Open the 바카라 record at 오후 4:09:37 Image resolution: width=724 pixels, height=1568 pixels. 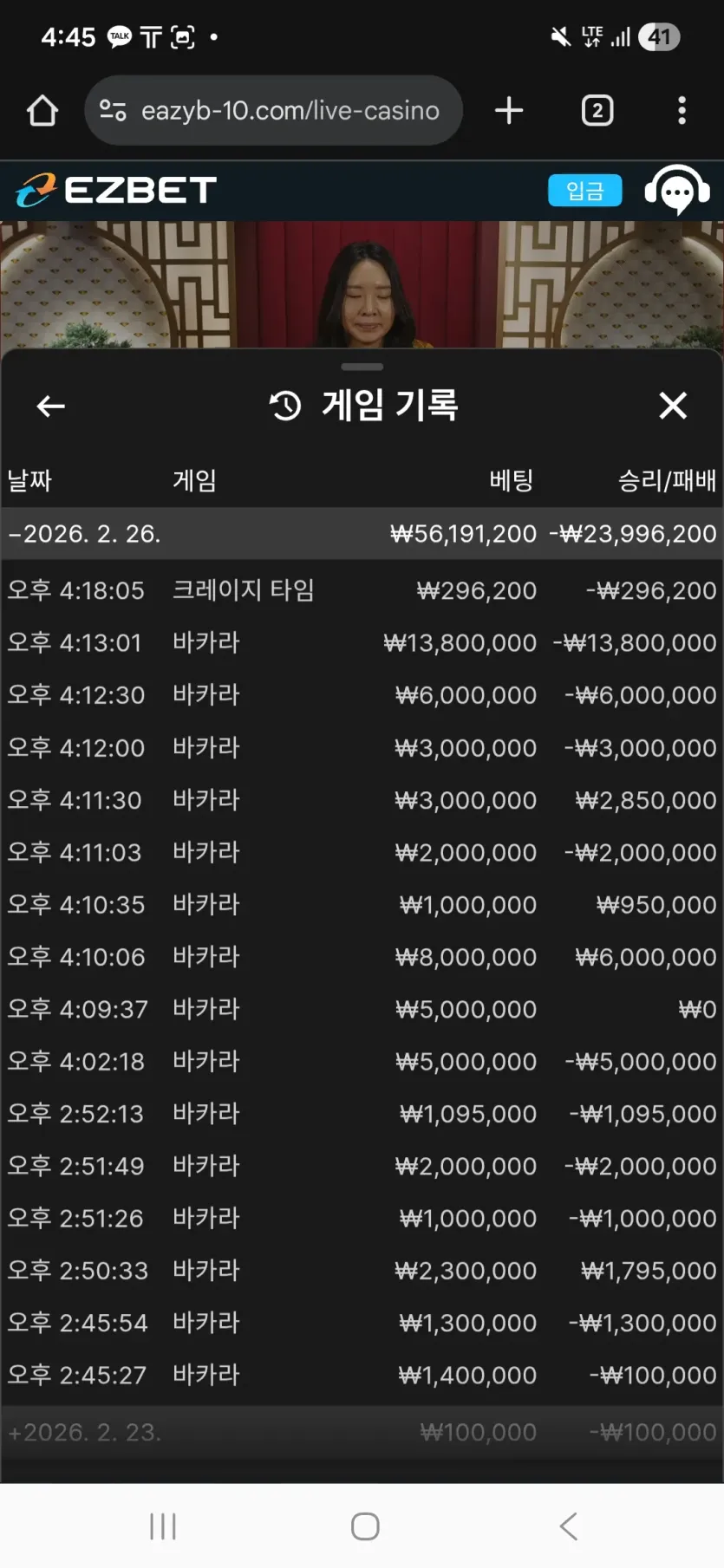362,1009
